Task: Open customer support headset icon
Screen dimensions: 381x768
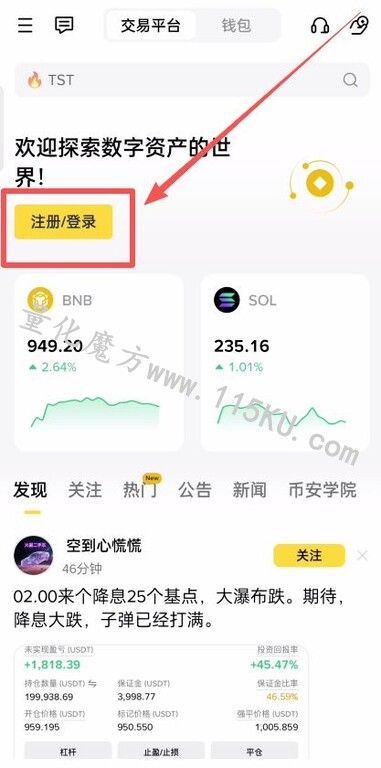Action: (x=320, y=25)
